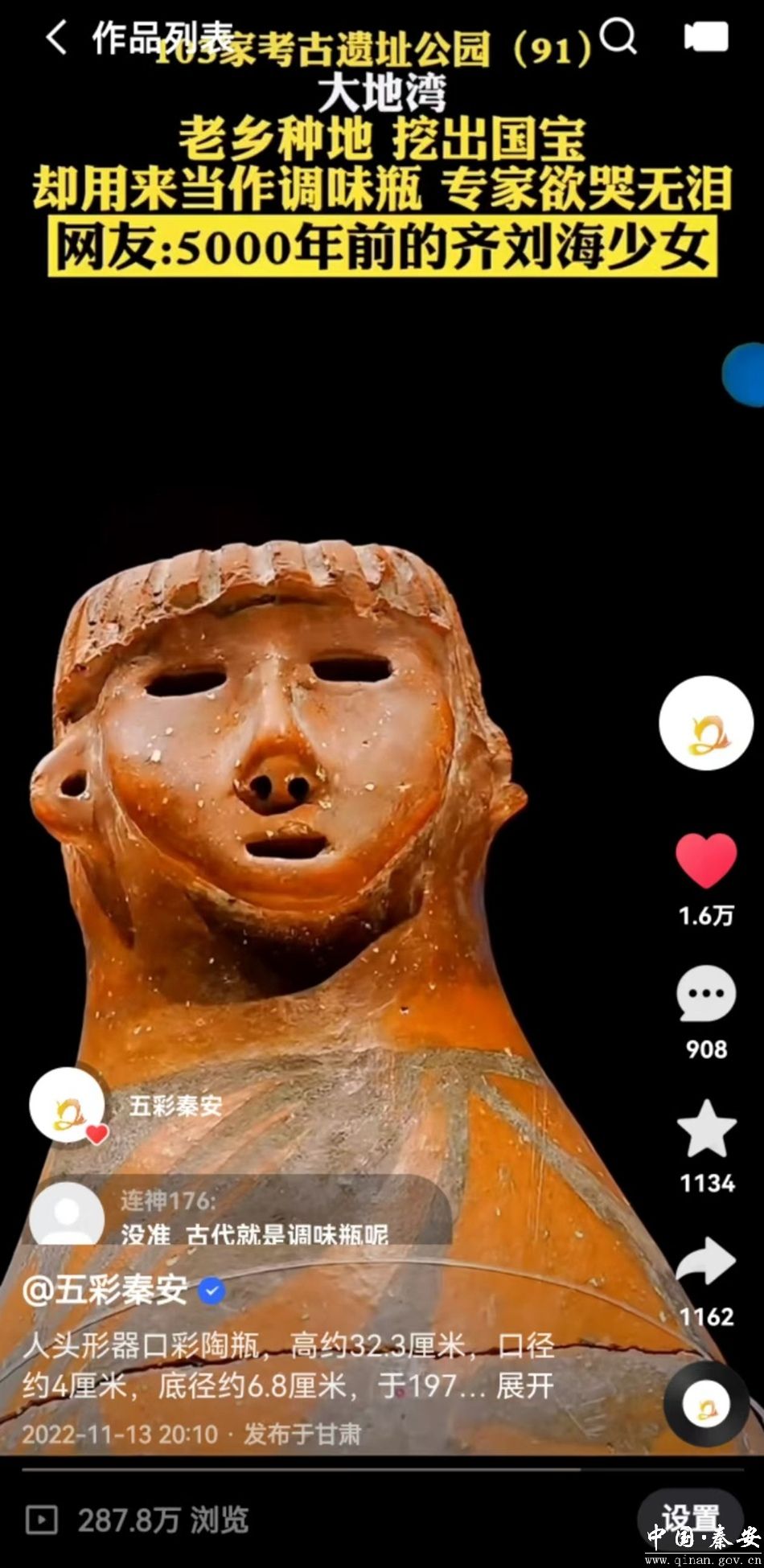Open the video camera icon
The image size is (764, 1568).
705,37
